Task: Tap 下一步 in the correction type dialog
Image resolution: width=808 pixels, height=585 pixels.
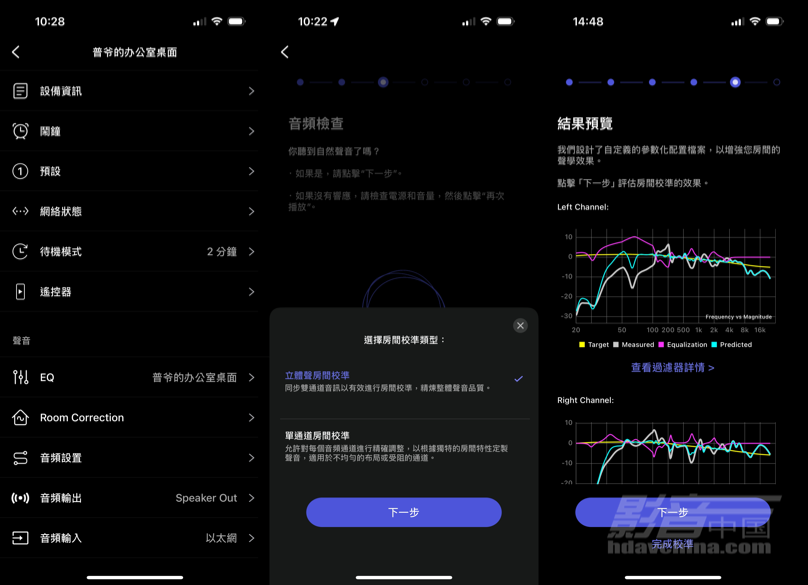Action: [x=403, y=512]
